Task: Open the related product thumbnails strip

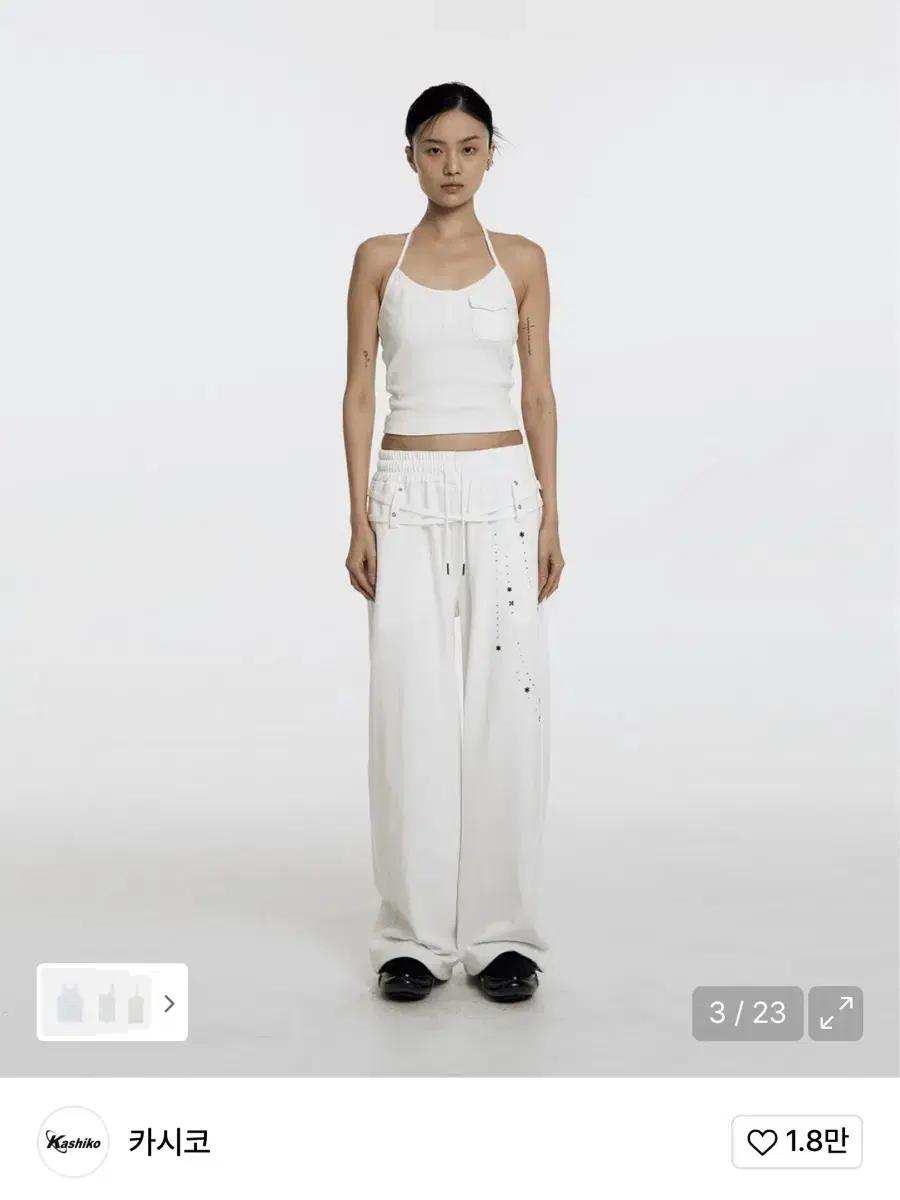Action: (98, 1002)
